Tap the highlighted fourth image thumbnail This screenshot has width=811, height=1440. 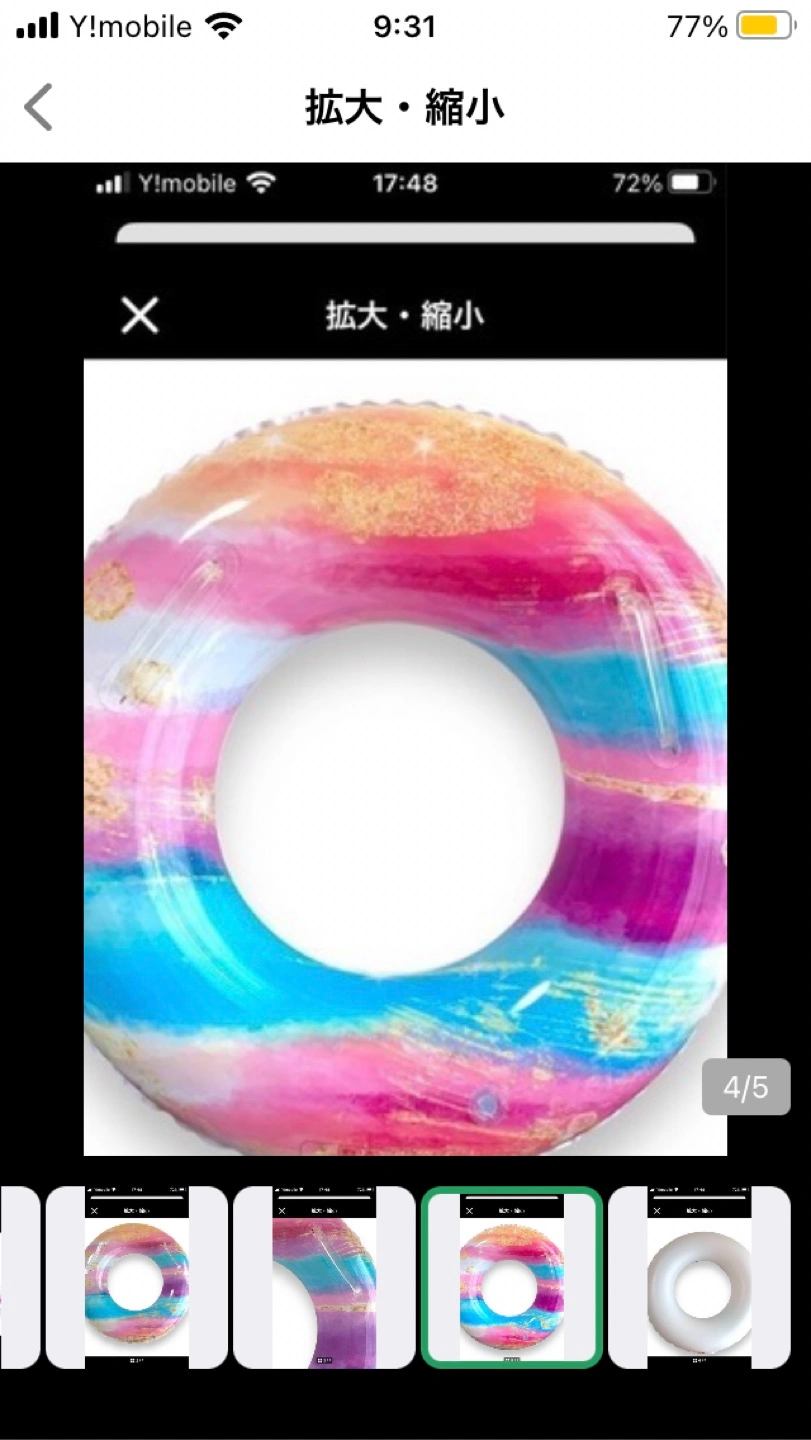pyautogui.click(x=511, y=1277)
